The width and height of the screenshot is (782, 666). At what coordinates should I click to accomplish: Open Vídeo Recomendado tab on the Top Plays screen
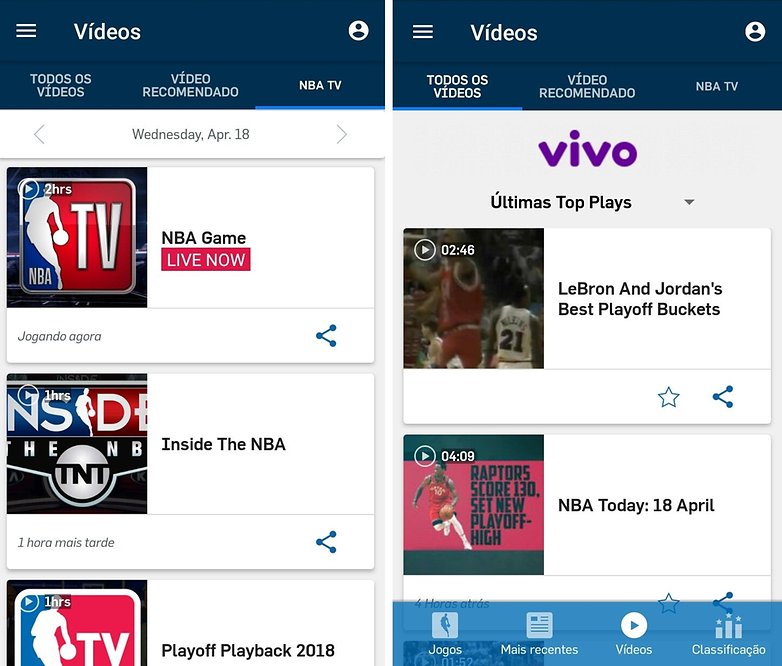click(x=587, y=86)
